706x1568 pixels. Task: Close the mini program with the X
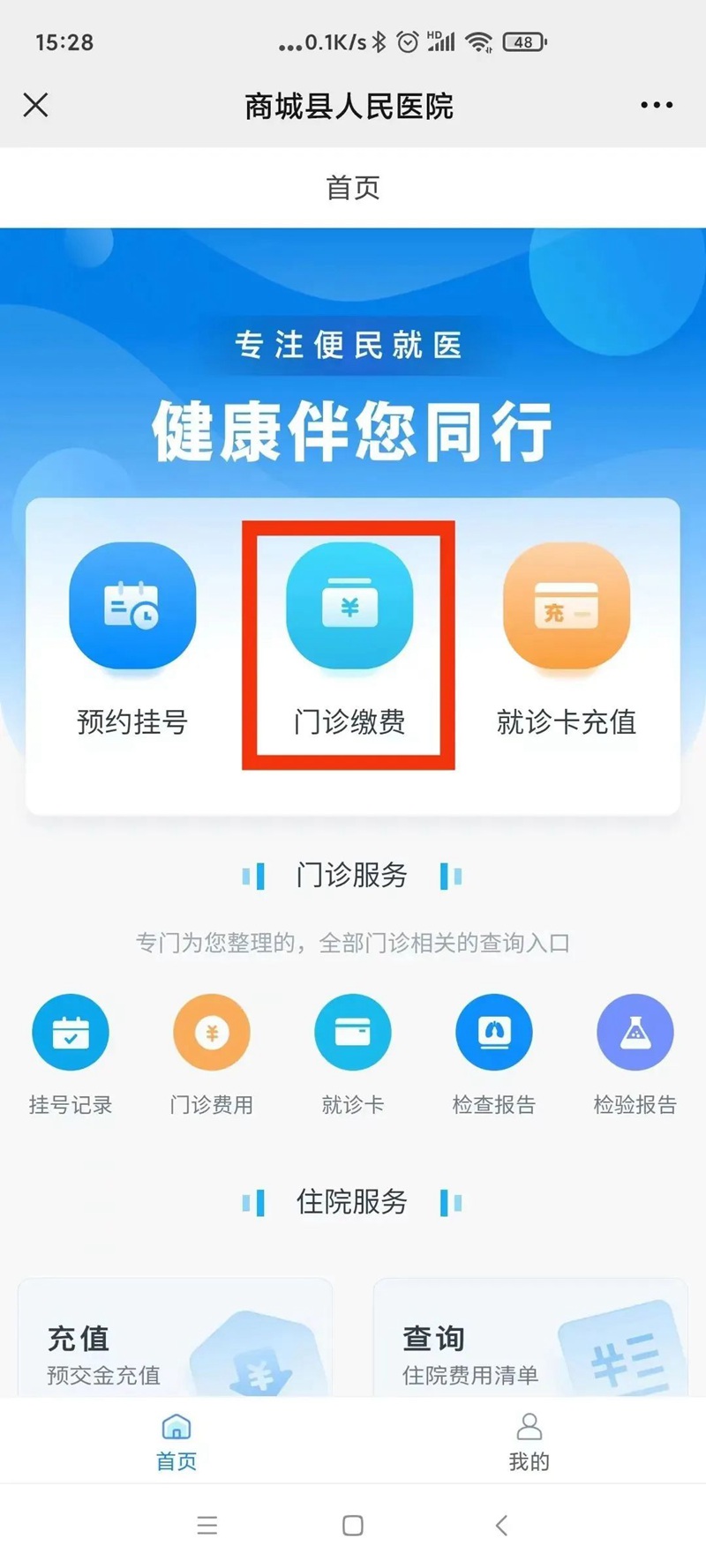pos(35,105)
